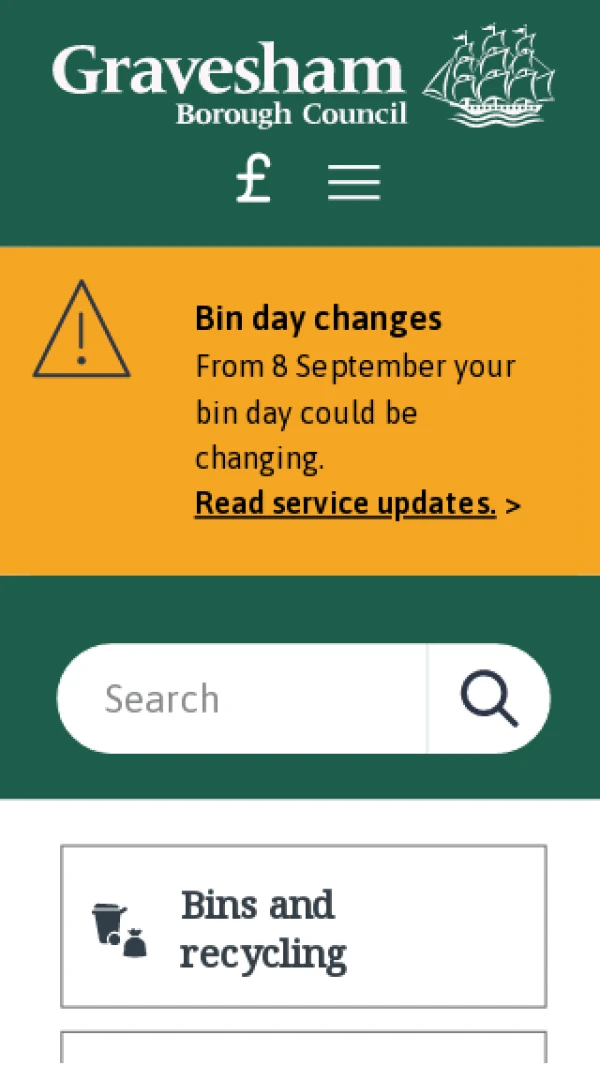Tap the Search text field
Image resolution: width=600 pixels, height=1065 pixels.
(242, 698)
